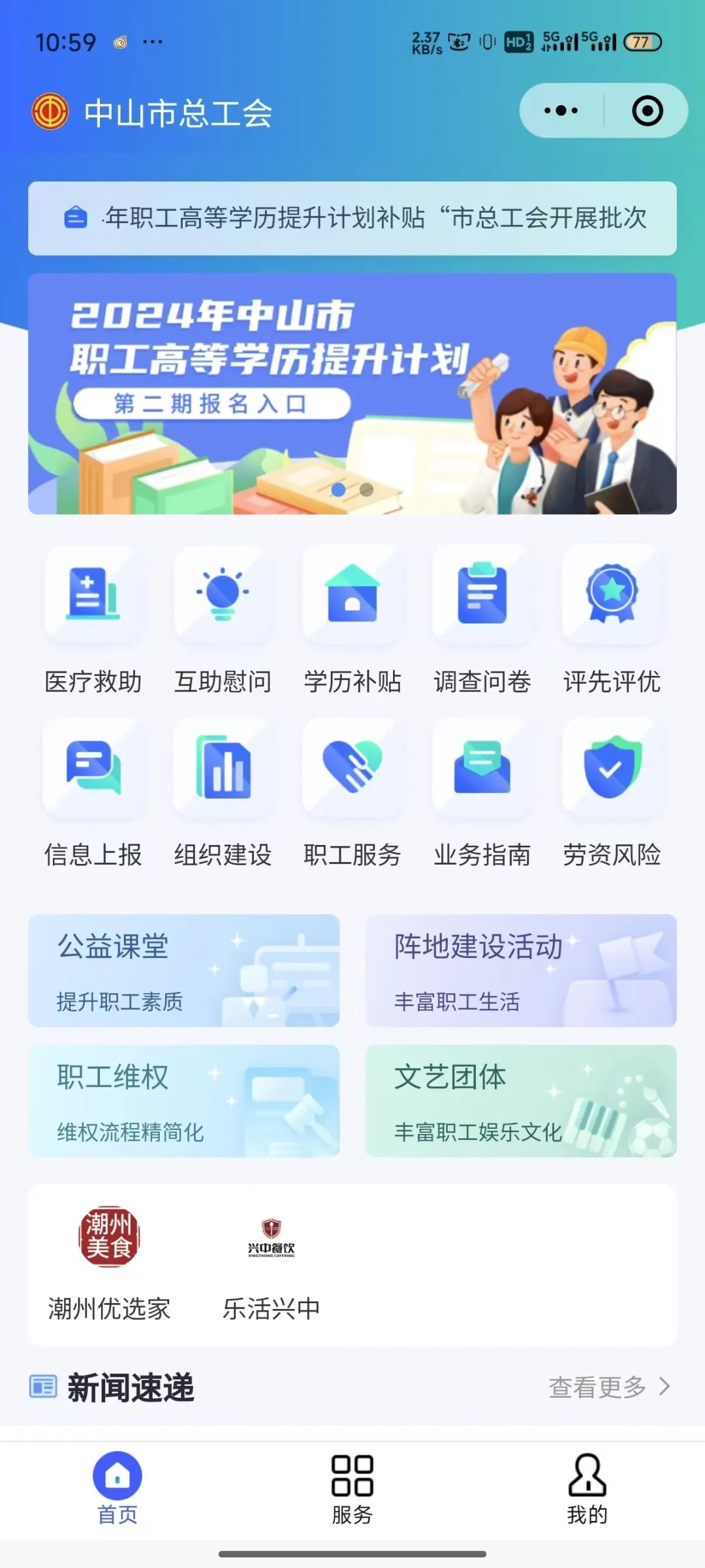Viewport: 705px width, 1568px height.
Task: Open the mini program more-options menu
Action: 561,111
